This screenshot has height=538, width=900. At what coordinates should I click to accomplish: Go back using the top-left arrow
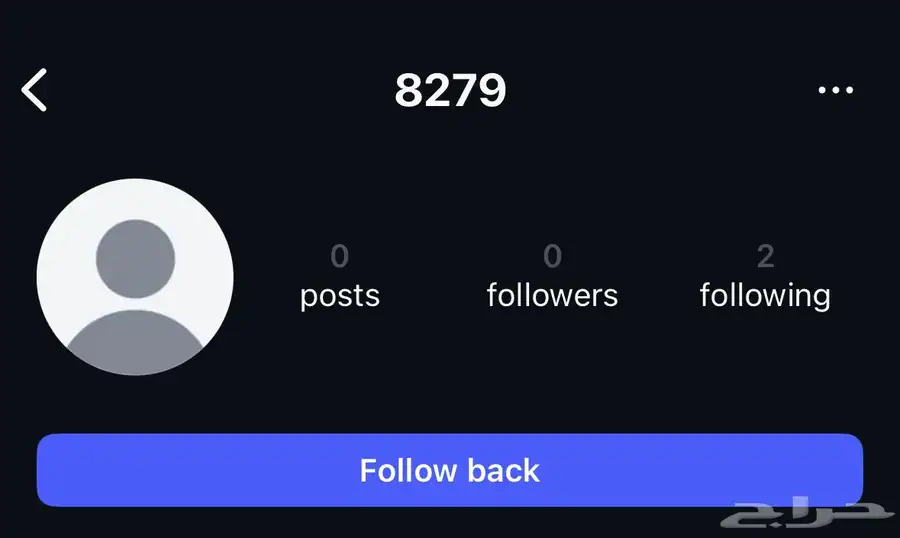point(34,91)
